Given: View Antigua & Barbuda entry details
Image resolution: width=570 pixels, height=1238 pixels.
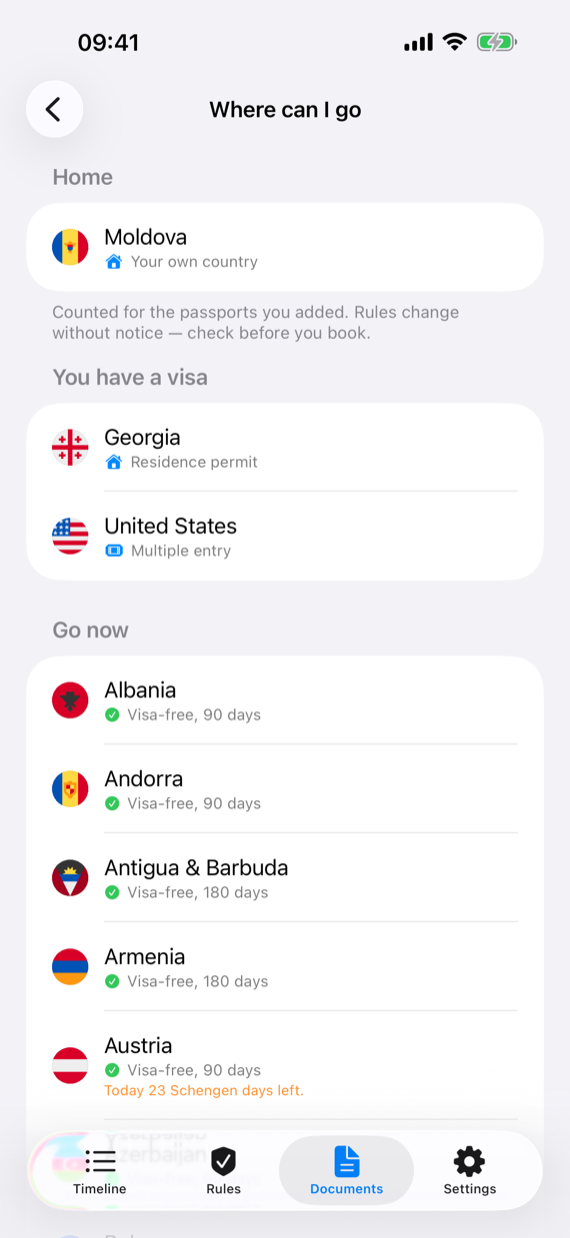Looking at the screenshot, I should click(x=285, y=878).
